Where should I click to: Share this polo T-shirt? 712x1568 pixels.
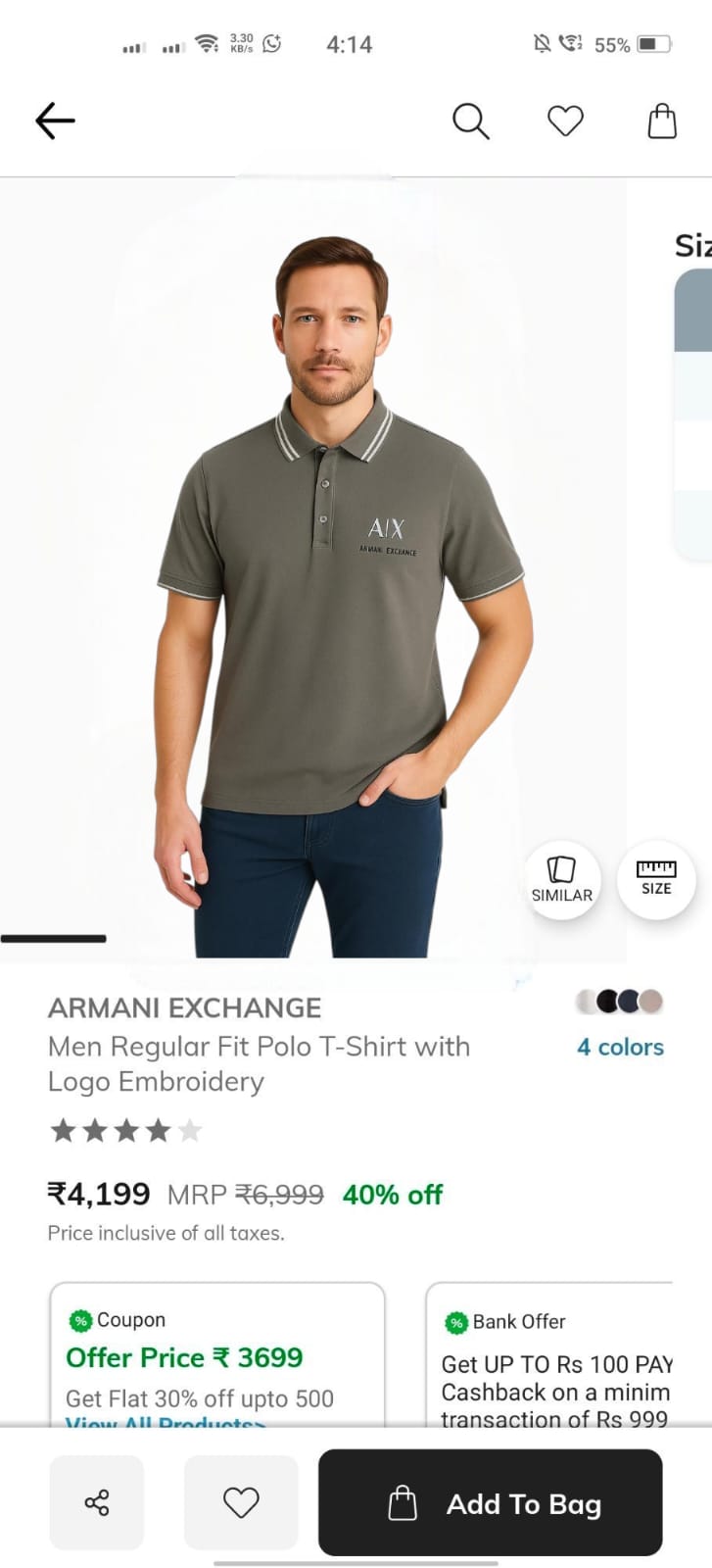click(97, 1502)
